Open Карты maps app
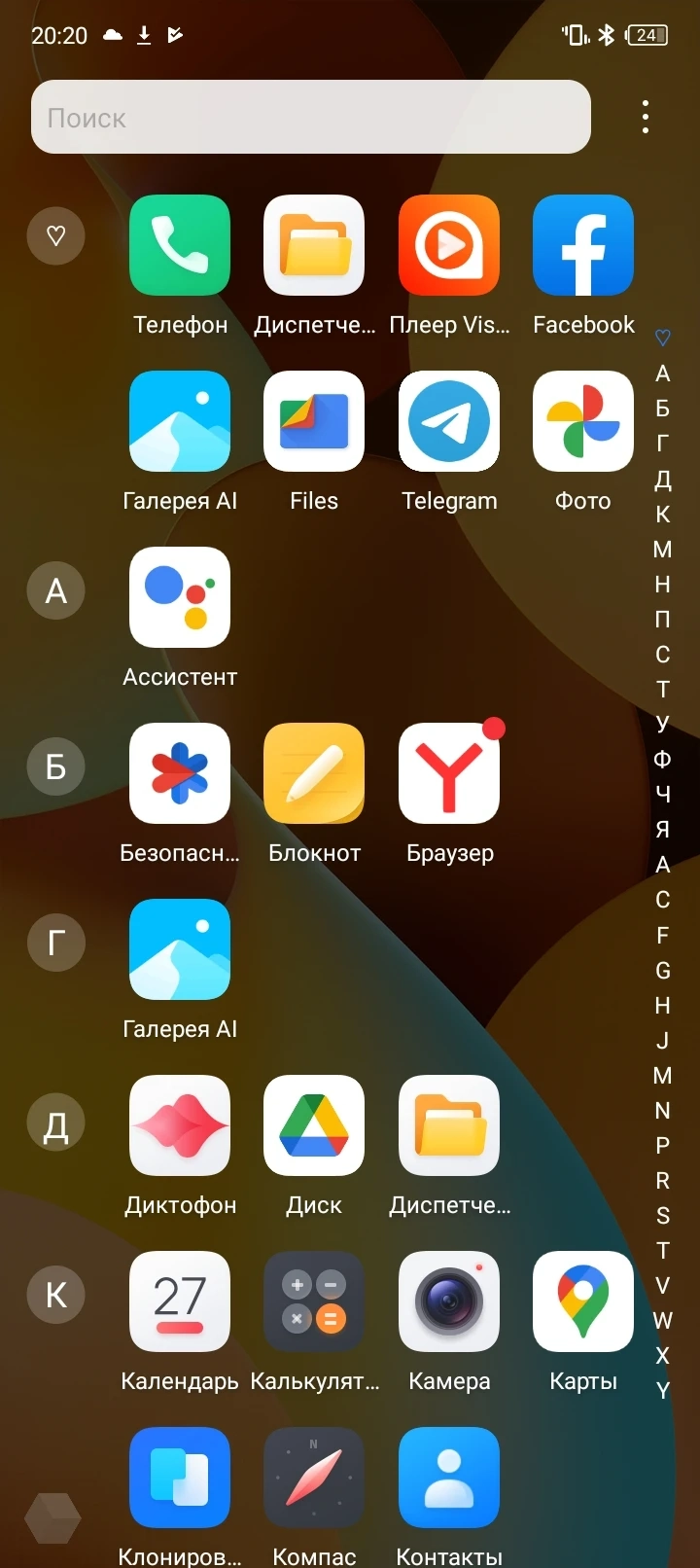 coord(583,1301)
